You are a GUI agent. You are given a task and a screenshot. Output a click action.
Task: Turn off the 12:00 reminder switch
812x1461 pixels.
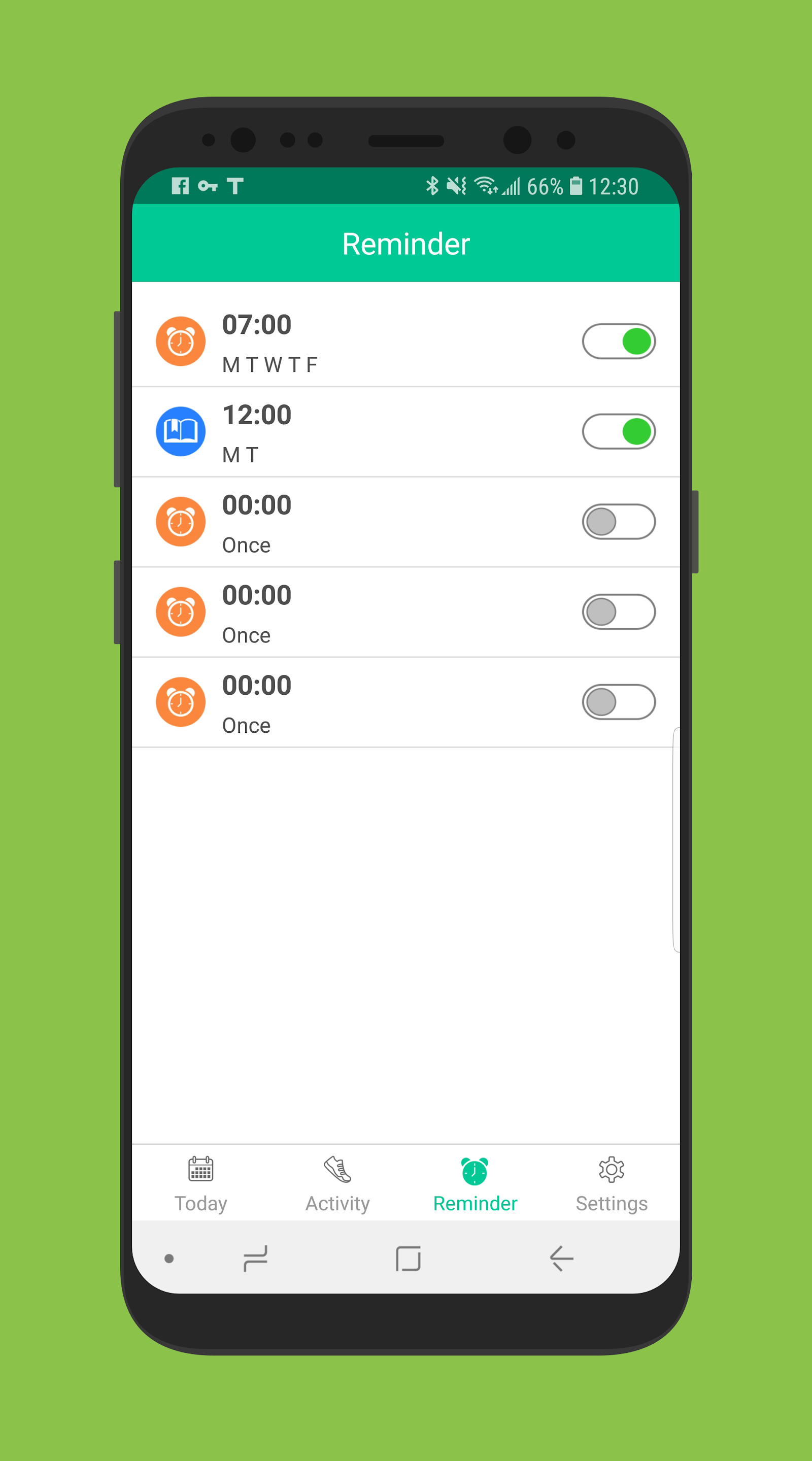(x=619, y=432)
